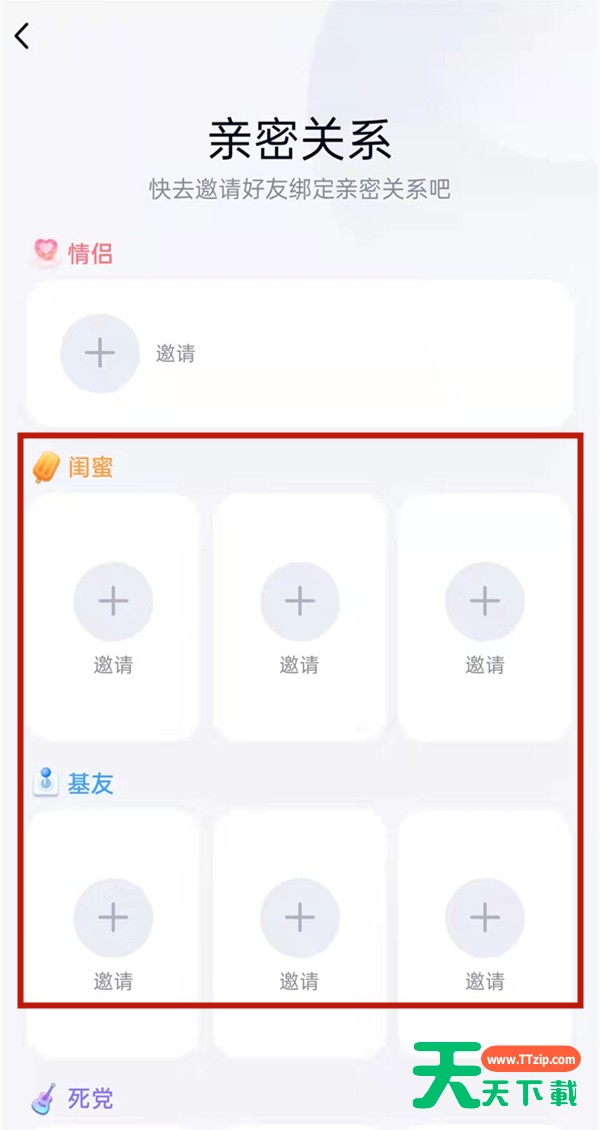Invite a friend to the first 基友 slot
Viewport: 600px width, 1130px height.
113,918
